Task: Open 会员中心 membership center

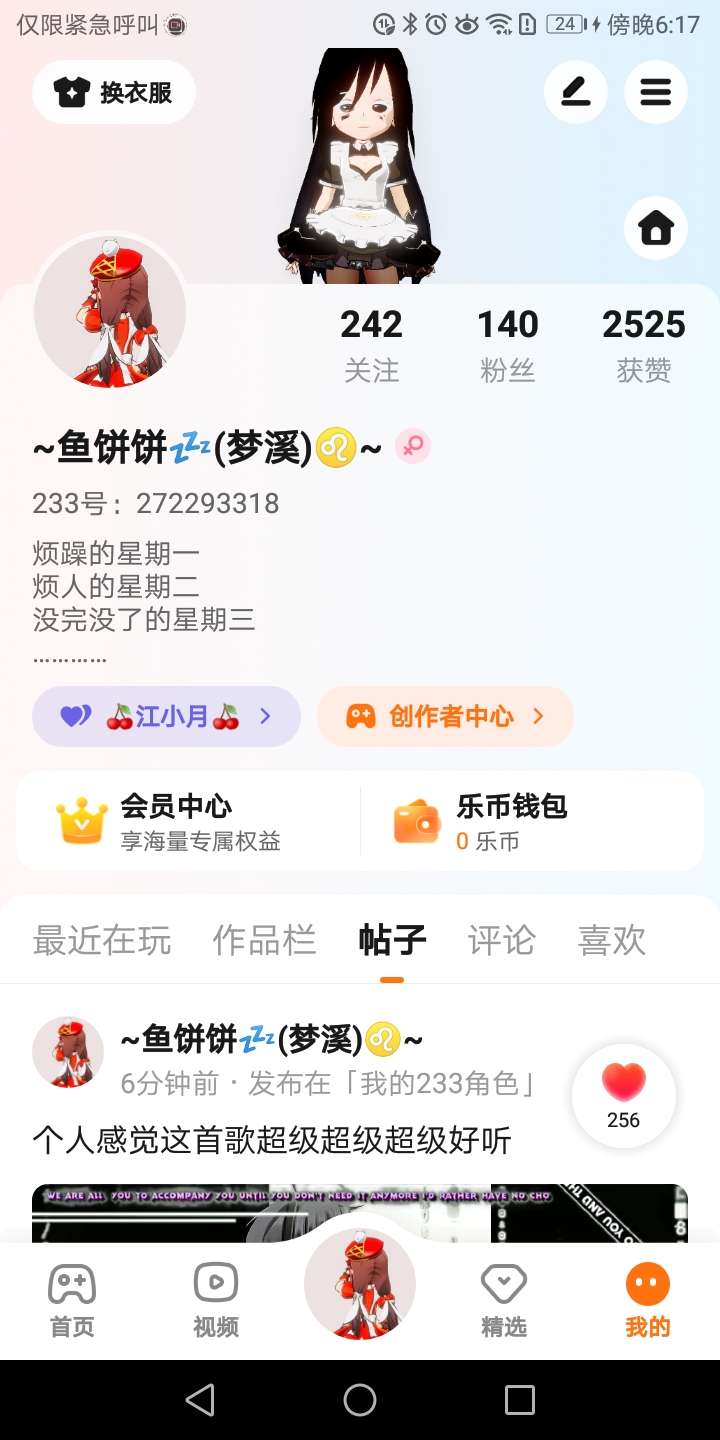Action: pyautogui.click(x=188, y=821)
